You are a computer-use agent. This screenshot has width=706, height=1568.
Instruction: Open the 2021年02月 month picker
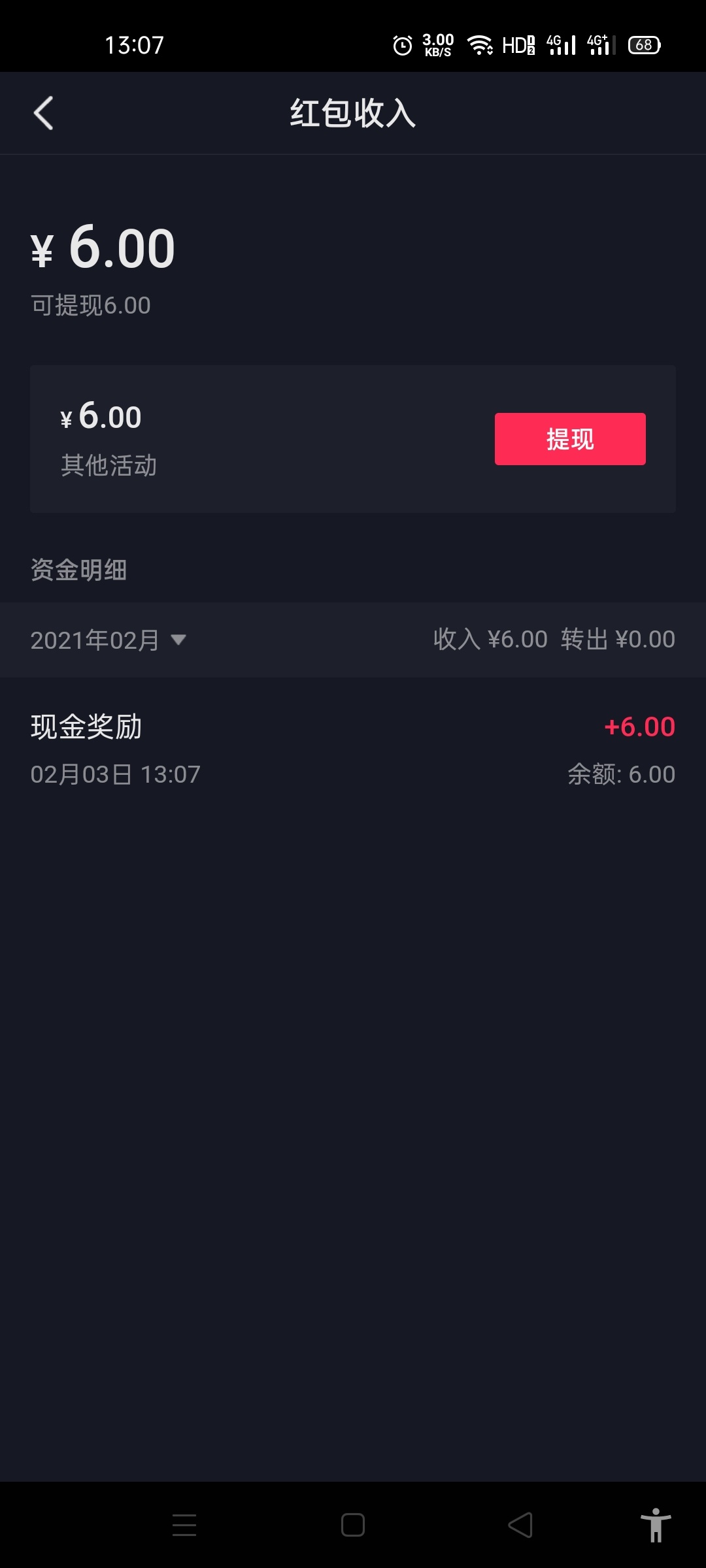(x=109, y=640)
